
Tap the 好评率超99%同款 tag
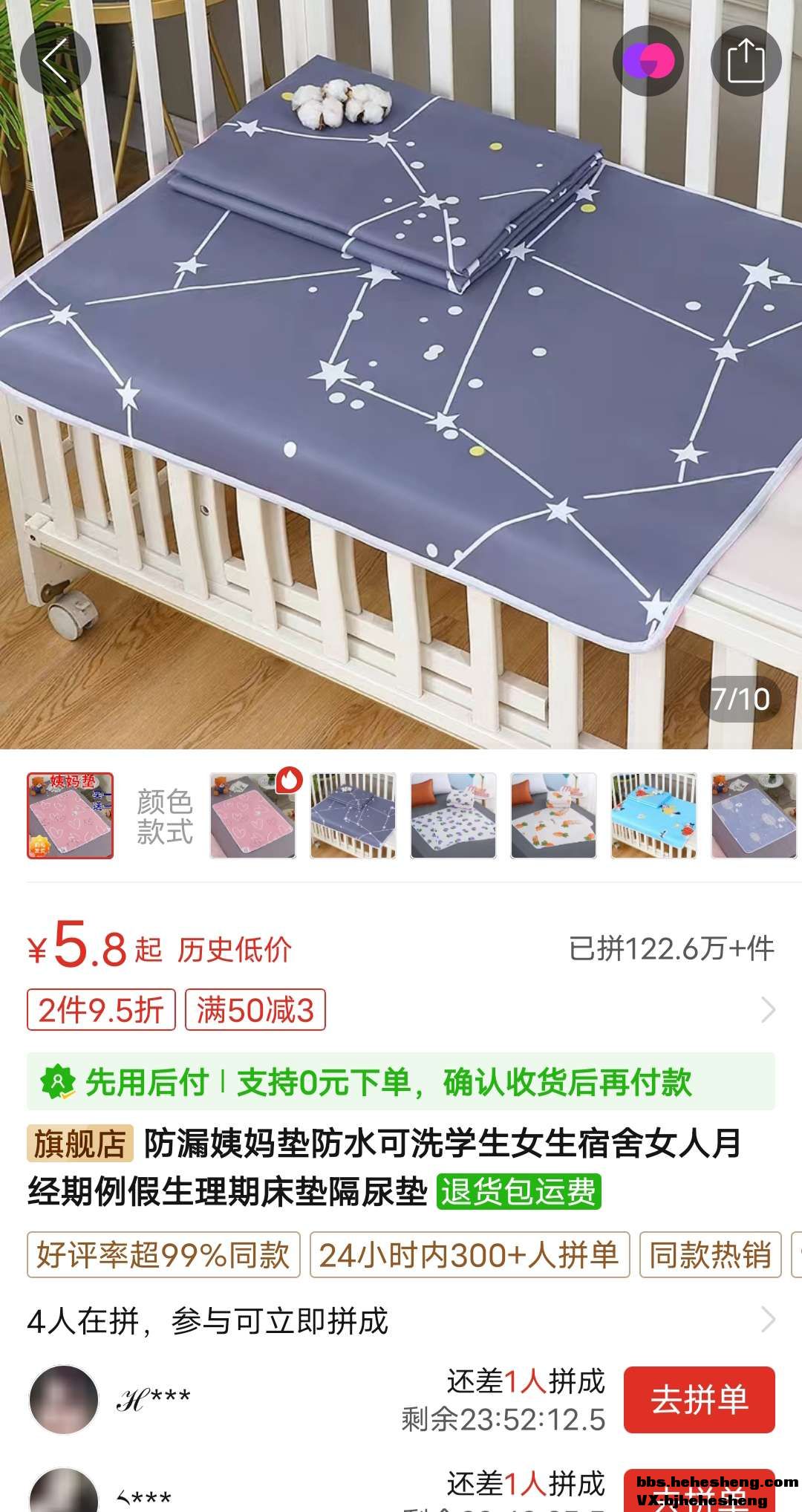tap(163, 1255)
